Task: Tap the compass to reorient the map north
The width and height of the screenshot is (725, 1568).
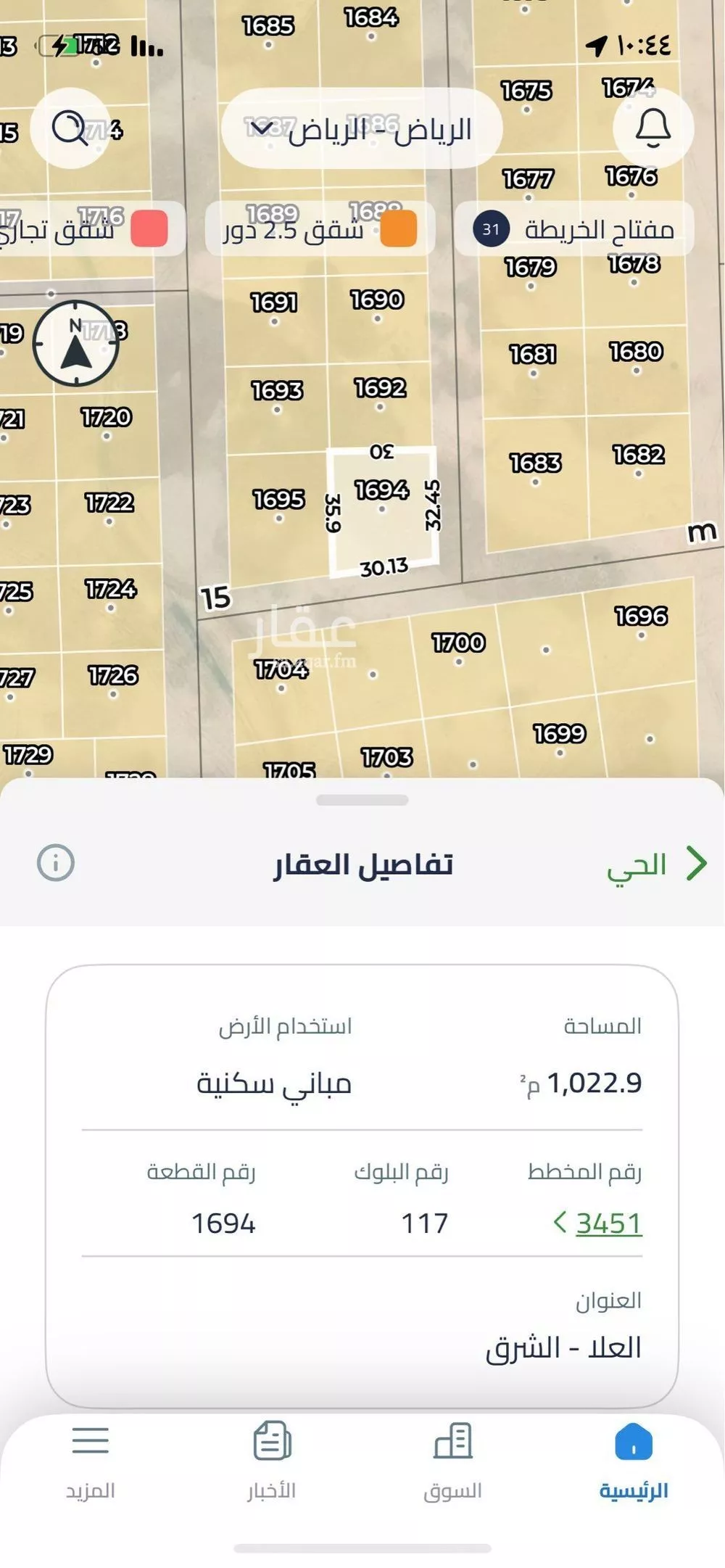Action: (75, 342)
